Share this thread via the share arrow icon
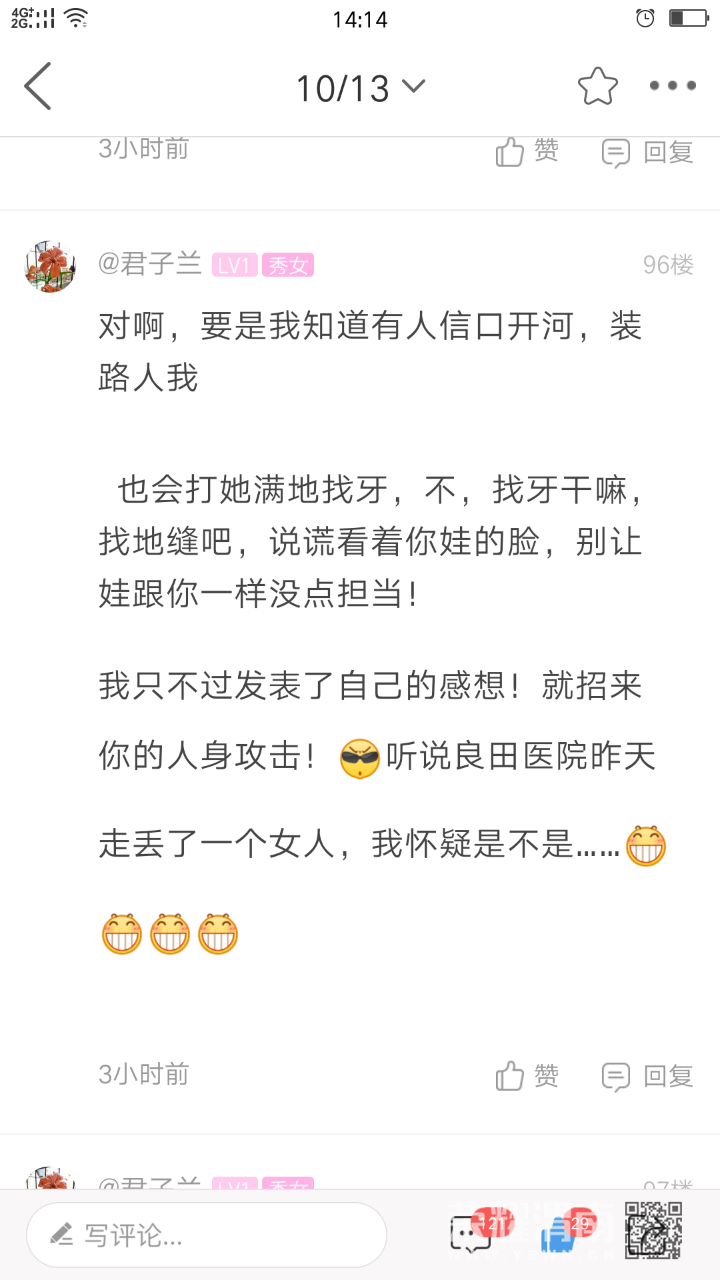The width and height of the screenshot is (720, 1280). click(x=654, y=1234)
